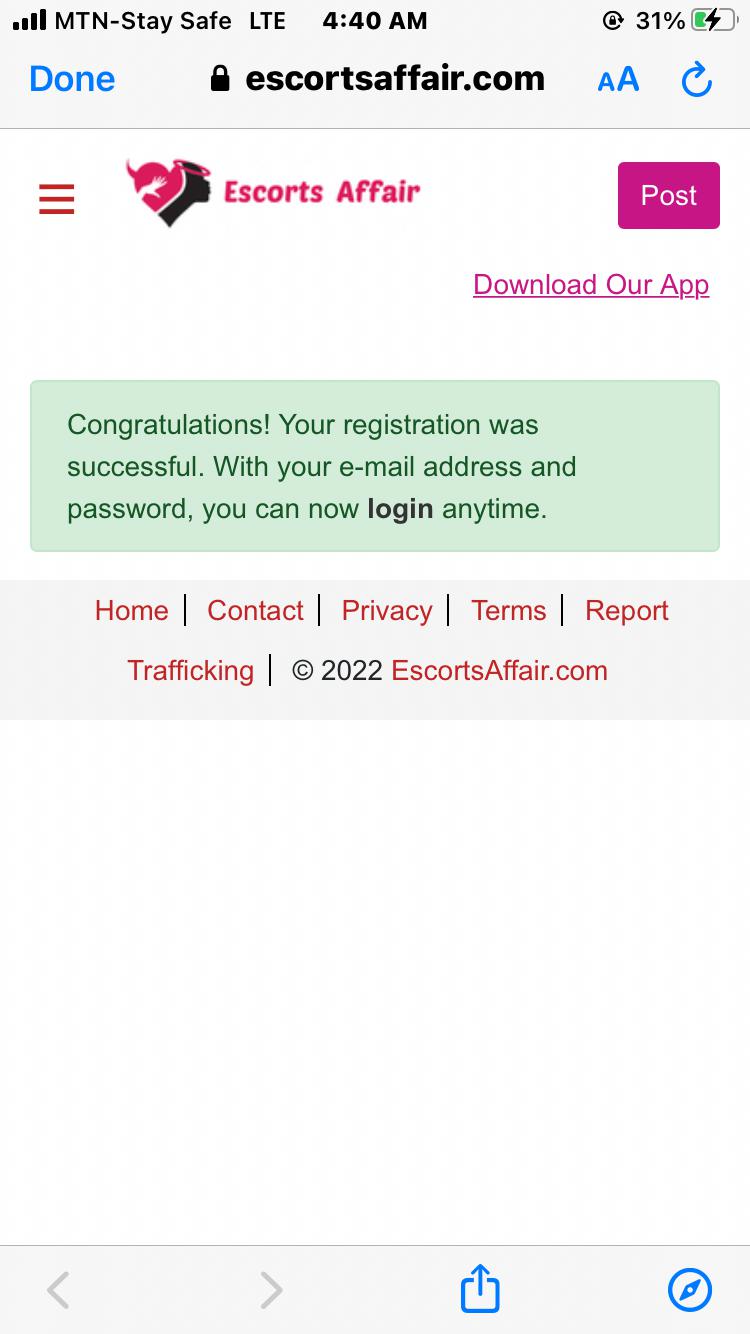Viewport: 750px width, 1334px height.
Task: Open the Download Our App link
Action: 591,285
